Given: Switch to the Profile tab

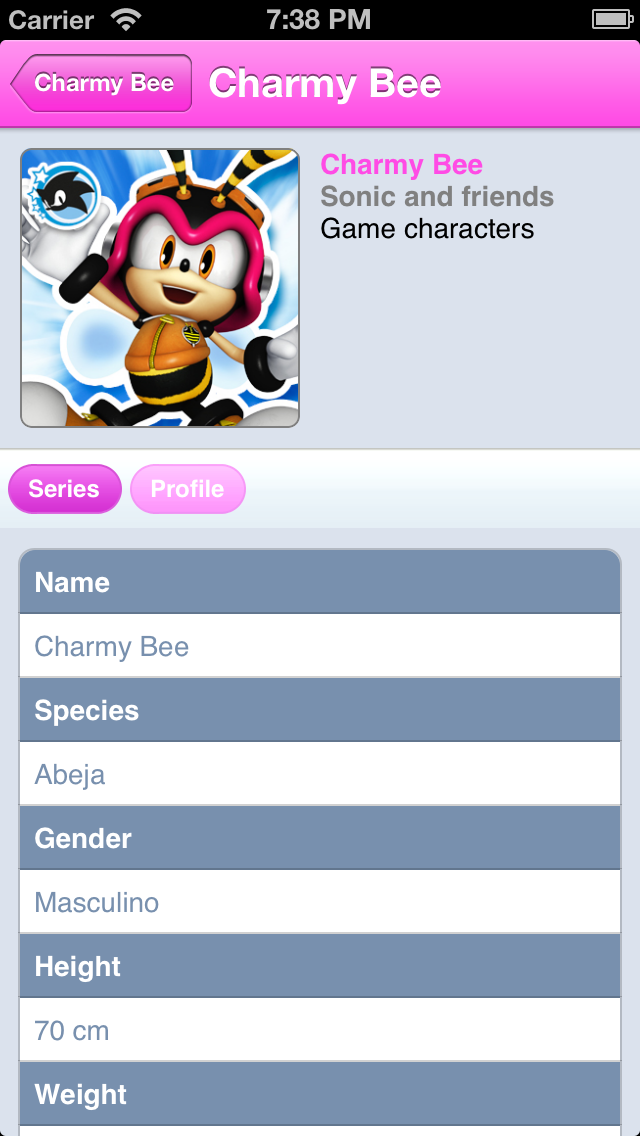Looking at the screenshot, I should [187, 489].
